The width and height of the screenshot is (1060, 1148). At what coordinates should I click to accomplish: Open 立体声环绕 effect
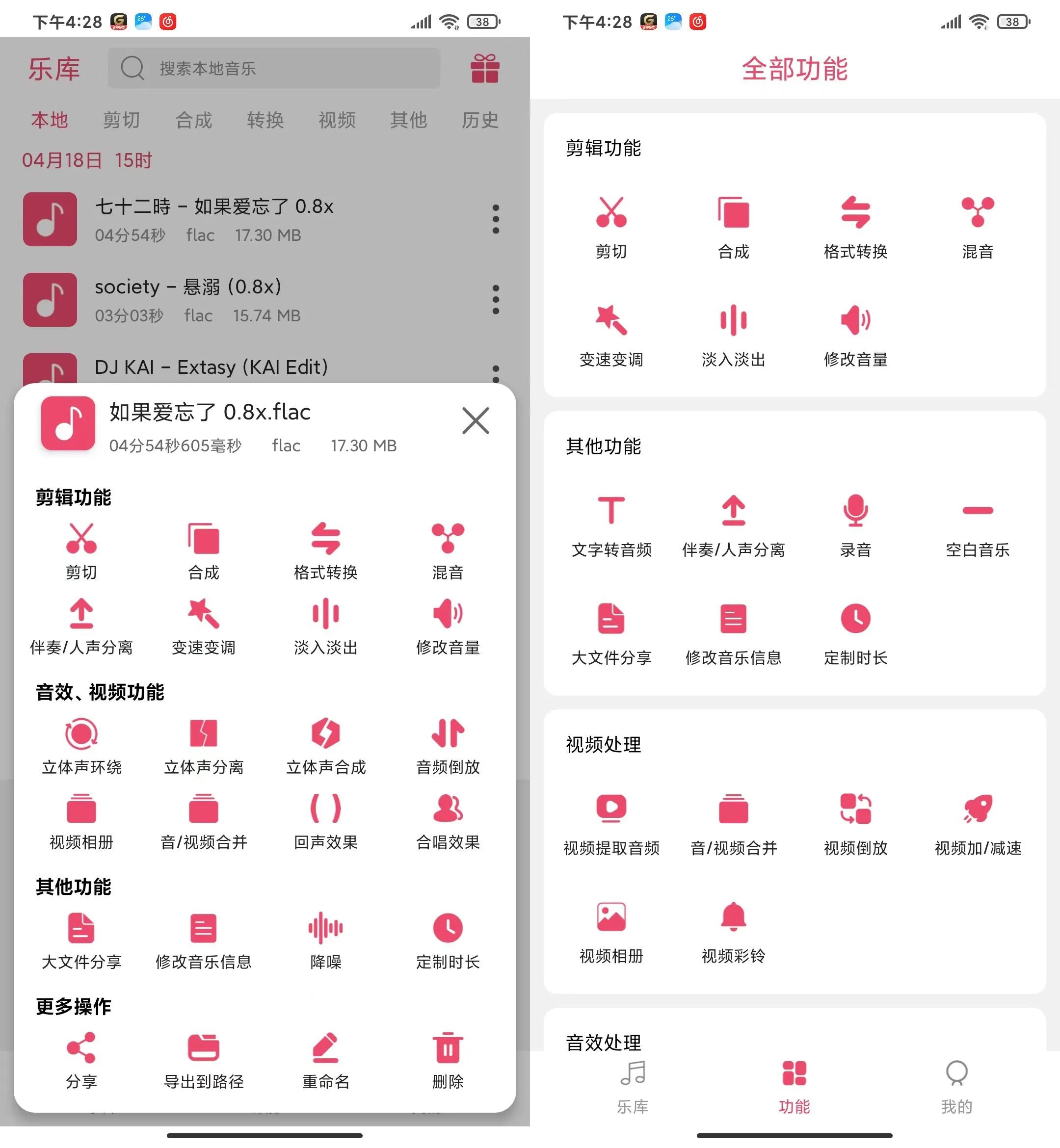81,745
